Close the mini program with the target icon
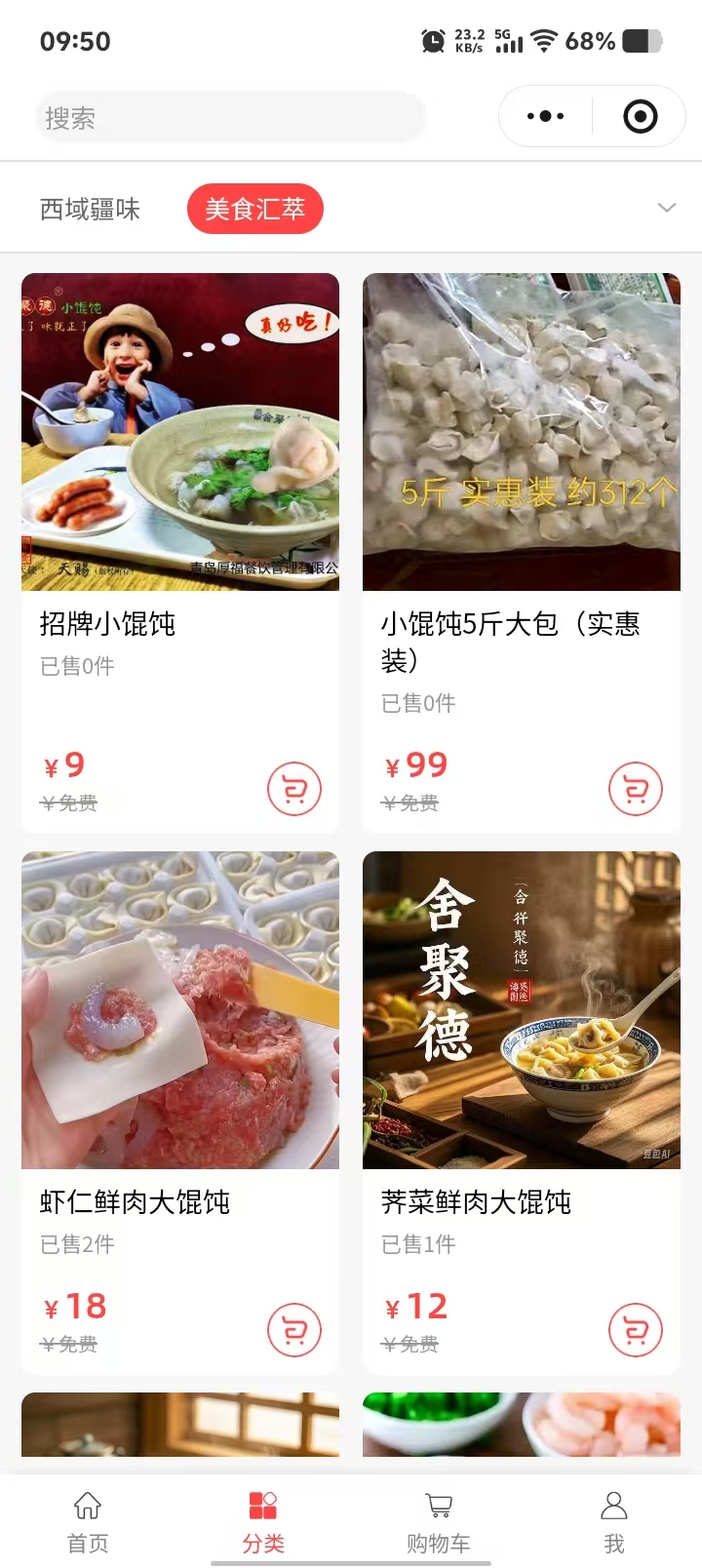The image size is (702, 1568). coord(640,117)
